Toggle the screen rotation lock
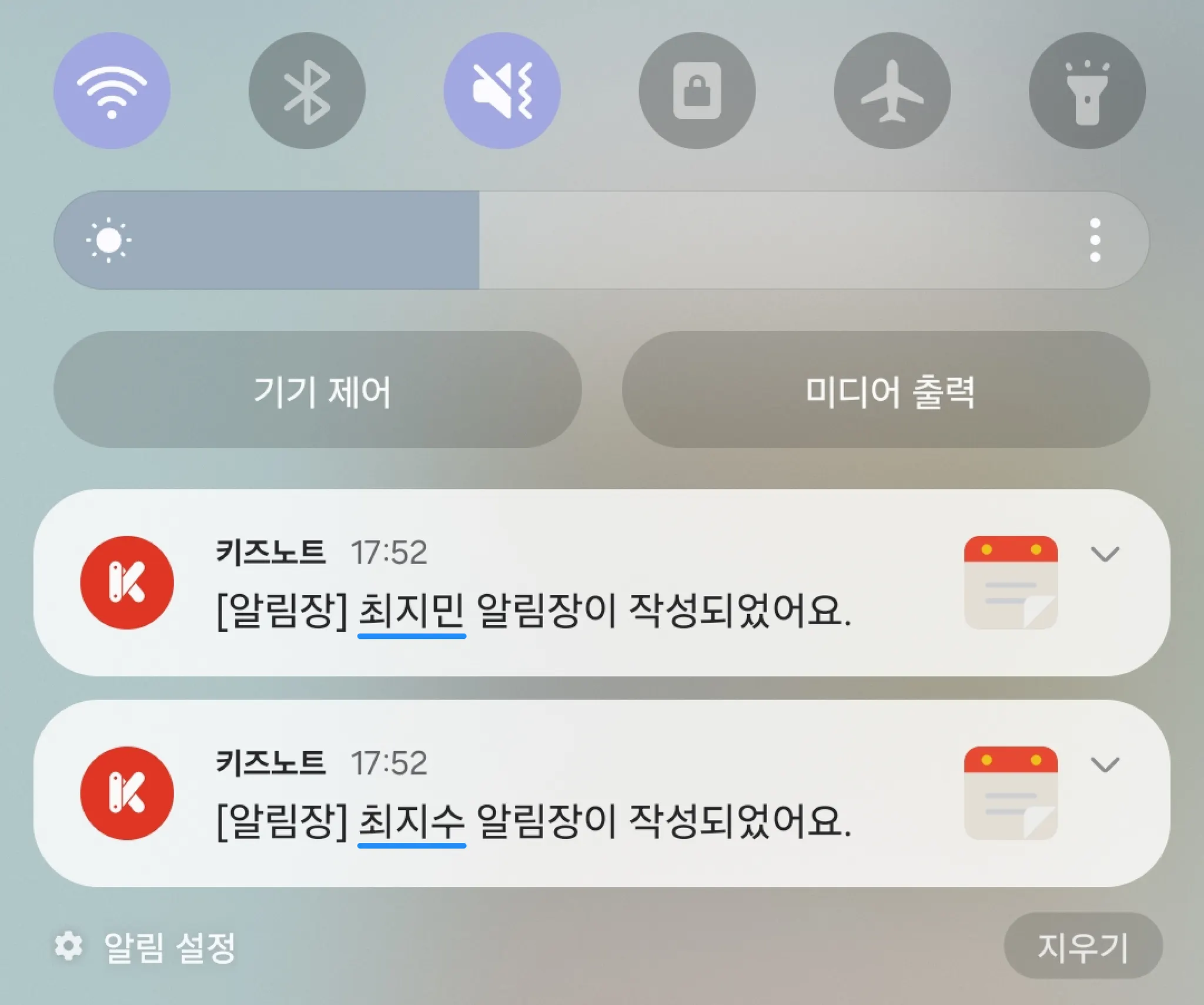This screenshot has height=1005, width=1204. (697, 91)
